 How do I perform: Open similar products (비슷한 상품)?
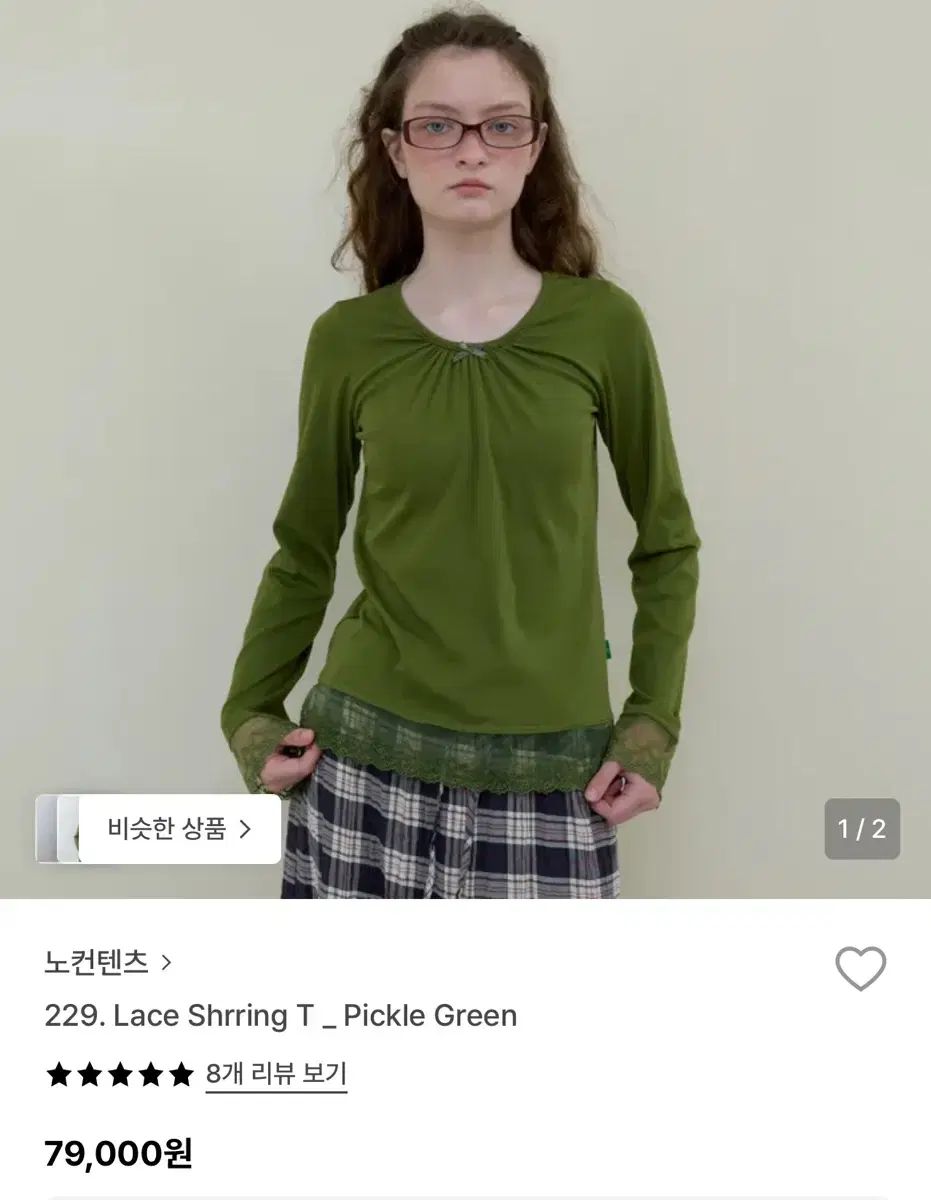(x=178, y=829)
